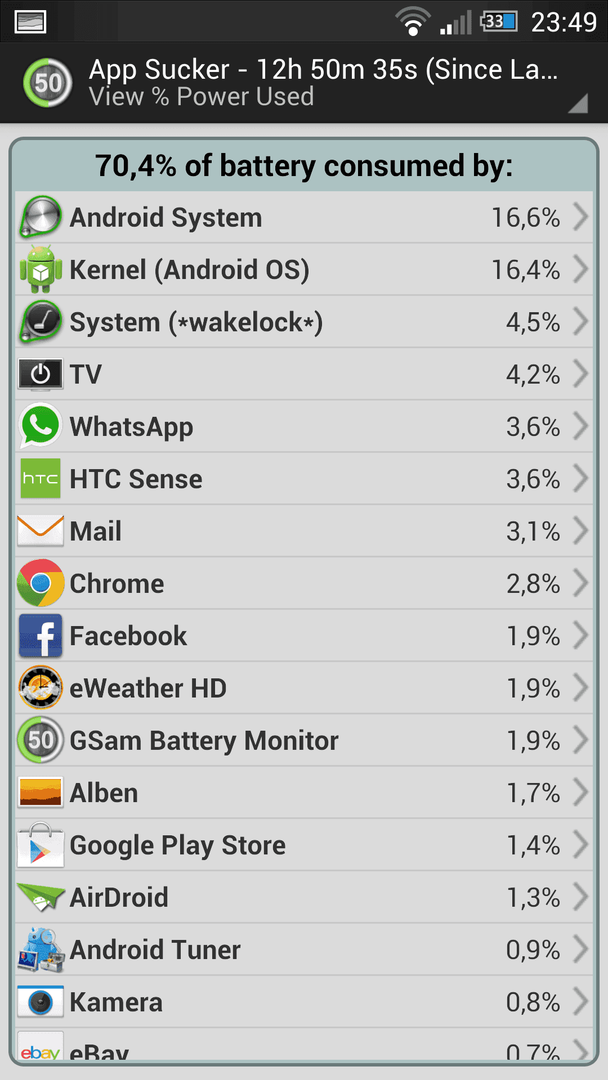Viewport: 608px width, 1080px height.
Task: Open Android Tuner usage details
Action: tap(304, 950)
